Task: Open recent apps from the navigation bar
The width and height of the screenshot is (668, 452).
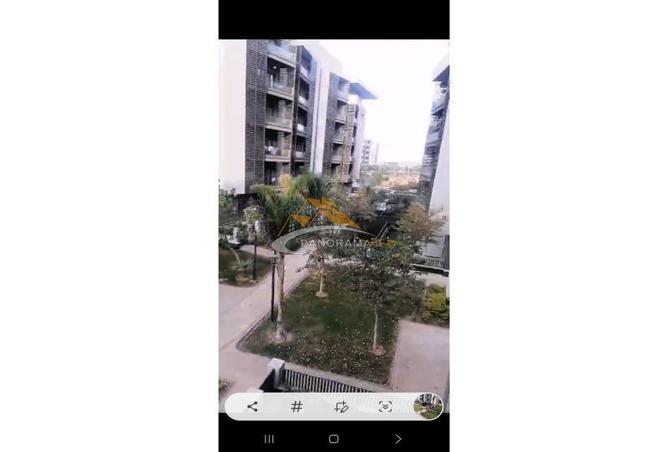Action: pos(269,439)
